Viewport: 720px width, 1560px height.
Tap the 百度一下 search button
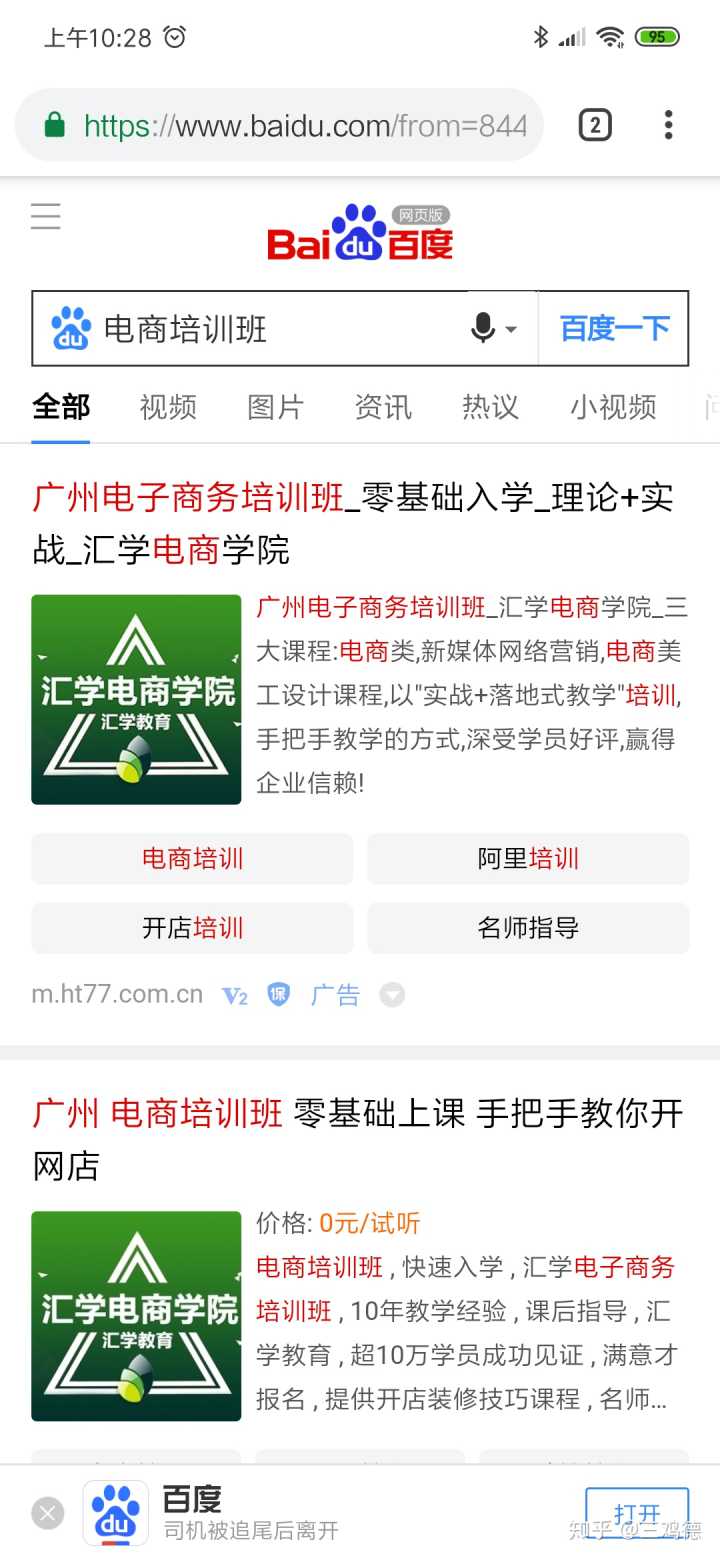pyautogui.click(x=613, y=329)
